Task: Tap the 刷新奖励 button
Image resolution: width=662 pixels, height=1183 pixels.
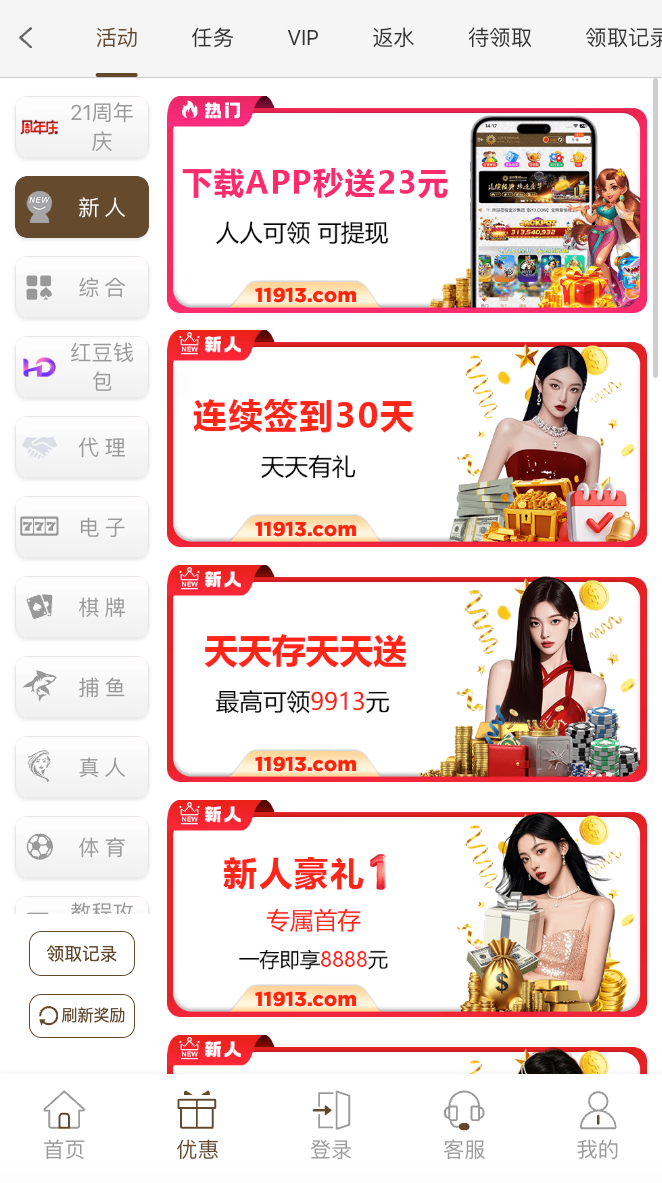Action: point(82,1016)
